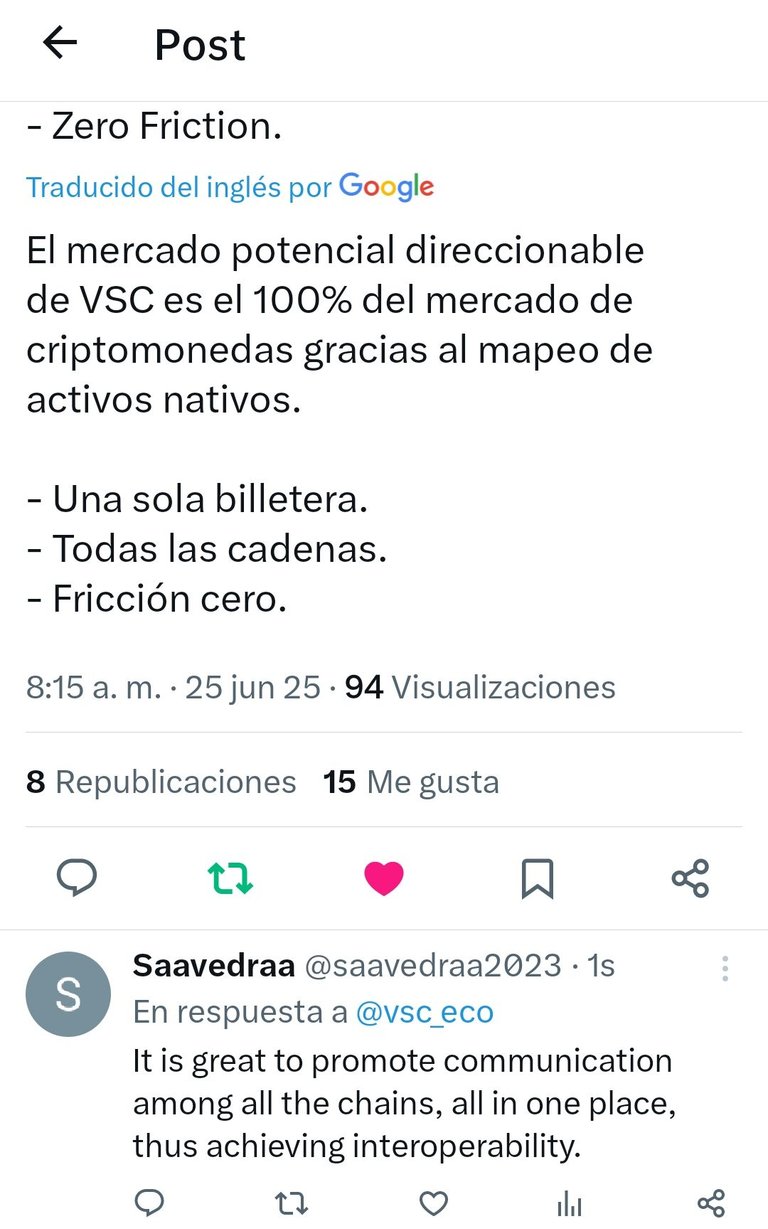Repost Saavedraa's reply
The height and width of the screenshot is (1229, 768).
[x=291, y=1201]
